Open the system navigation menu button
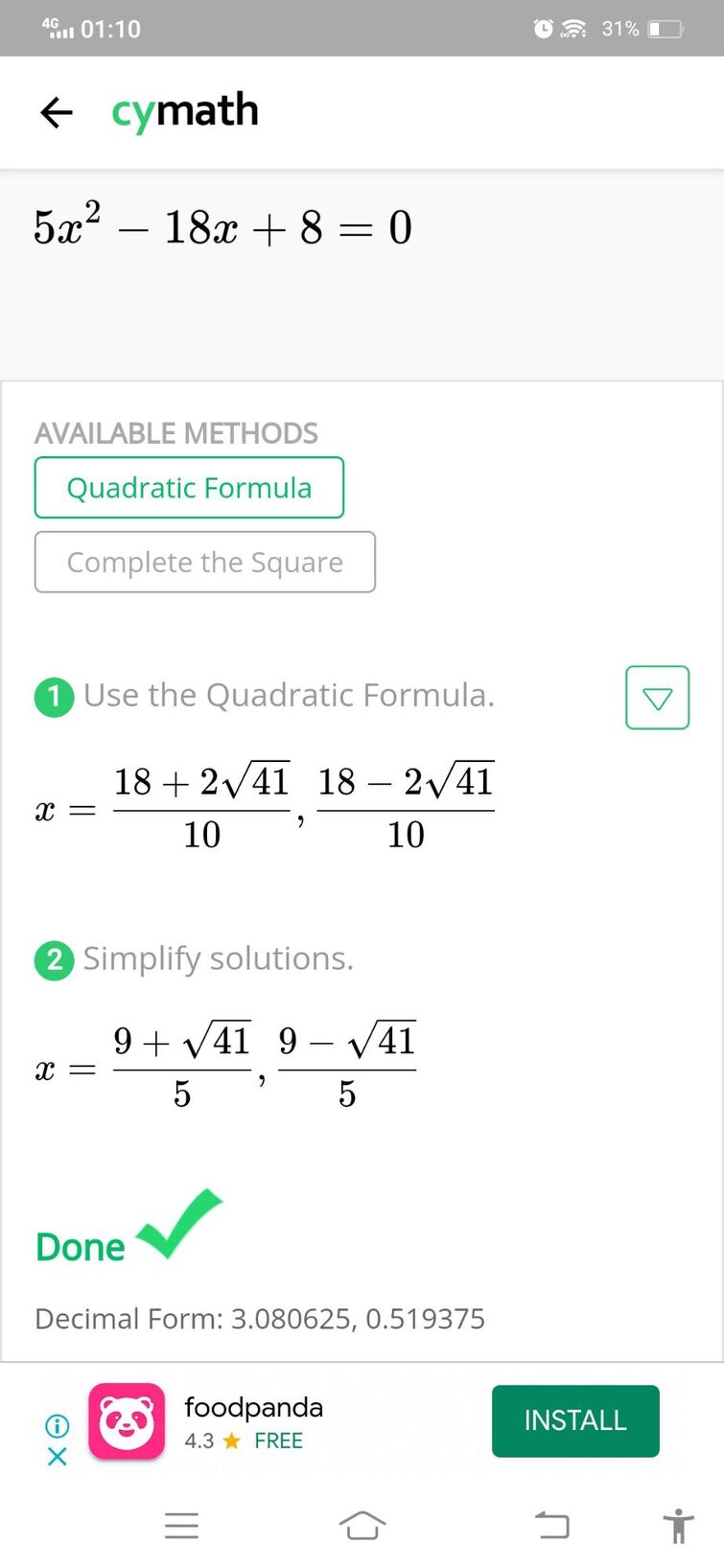This screenshot has width=724, height=1568. 181,1525
